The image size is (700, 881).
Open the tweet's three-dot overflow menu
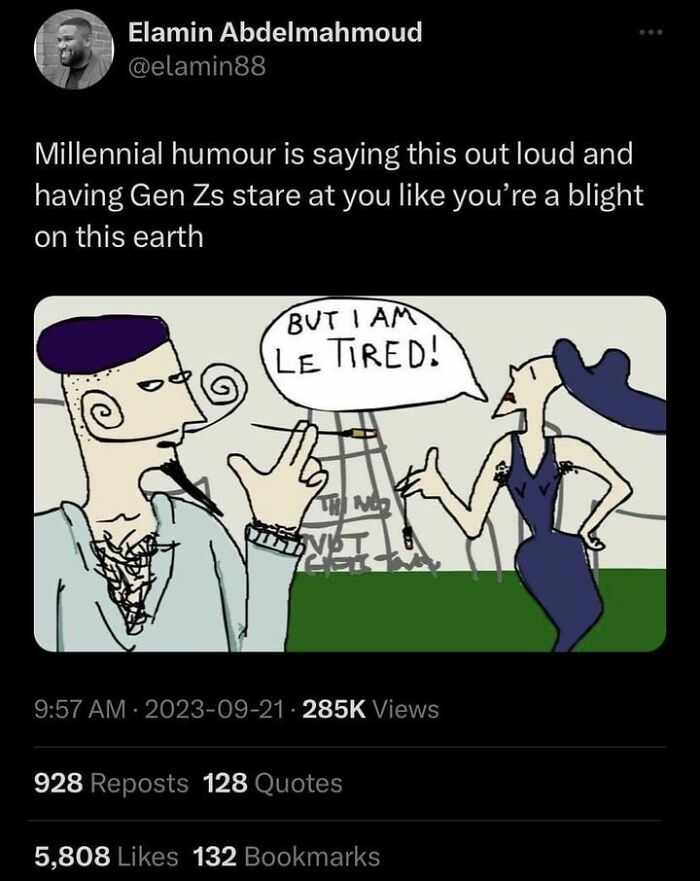point(653,33)
